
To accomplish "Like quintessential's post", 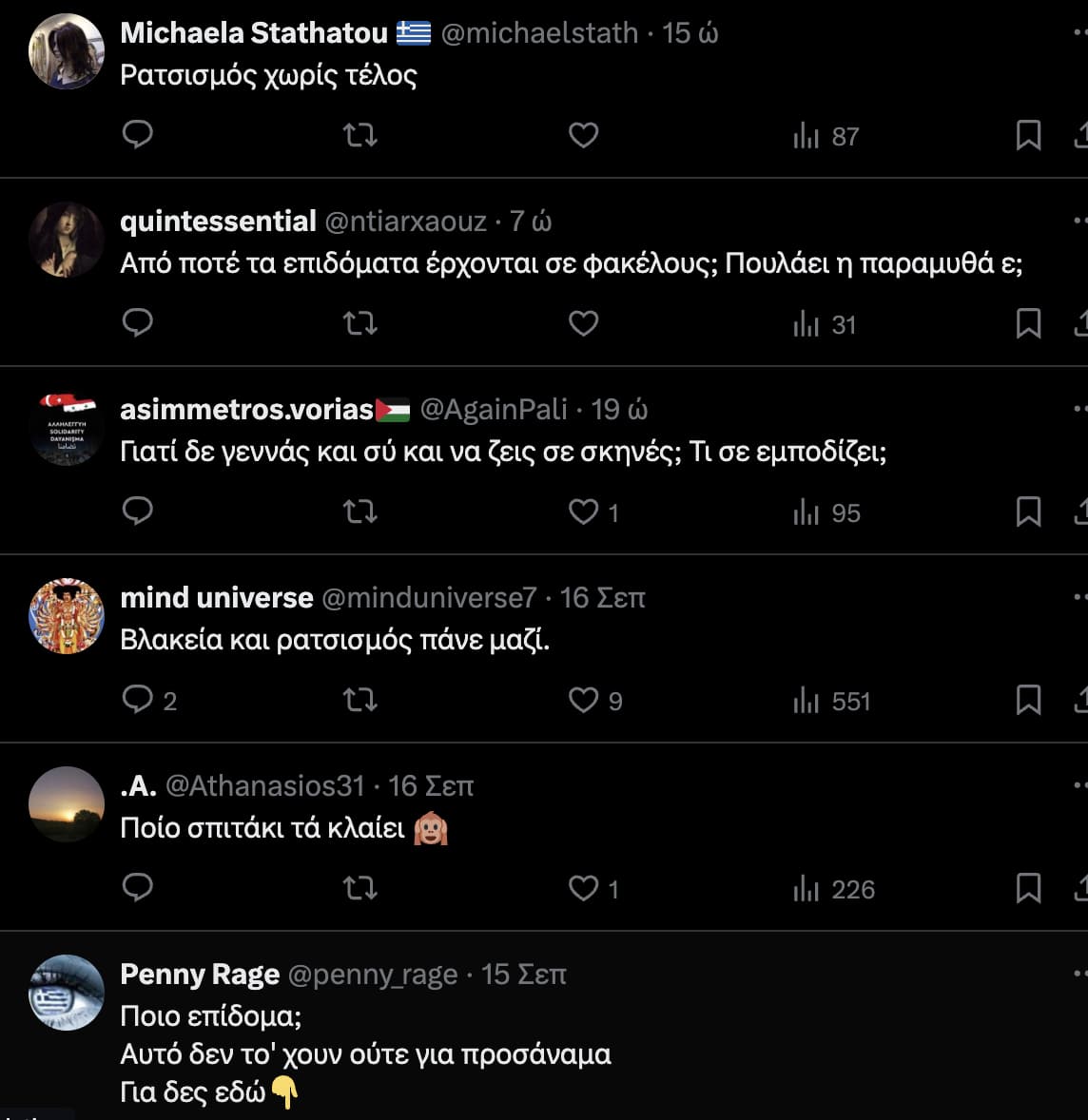I will point(583,324).
